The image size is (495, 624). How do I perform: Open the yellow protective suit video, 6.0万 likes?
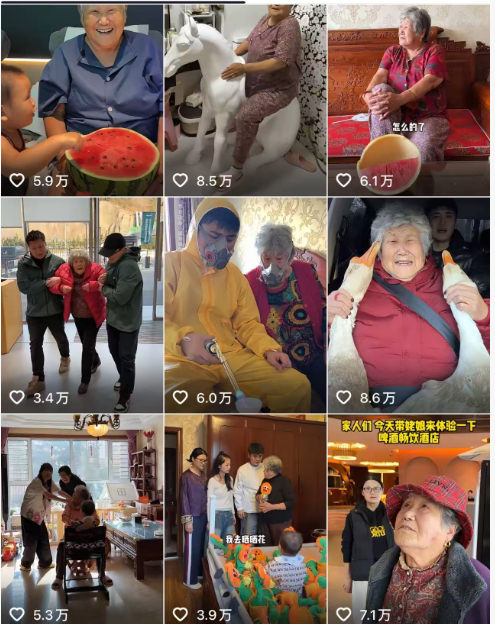click(x=246, y=305)
